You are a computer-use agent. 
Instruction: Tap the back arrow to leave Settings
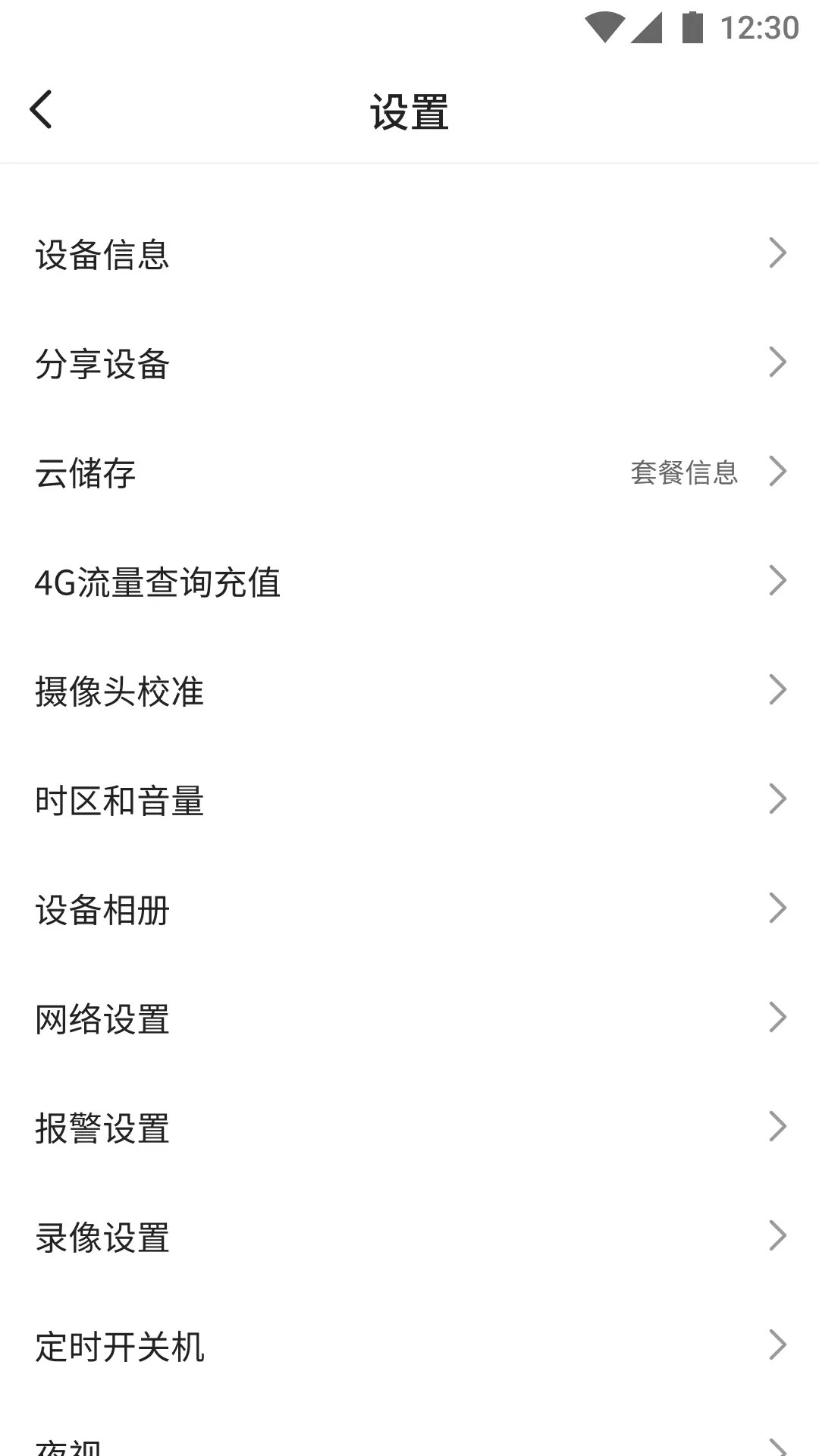click(x=42, y=108)
